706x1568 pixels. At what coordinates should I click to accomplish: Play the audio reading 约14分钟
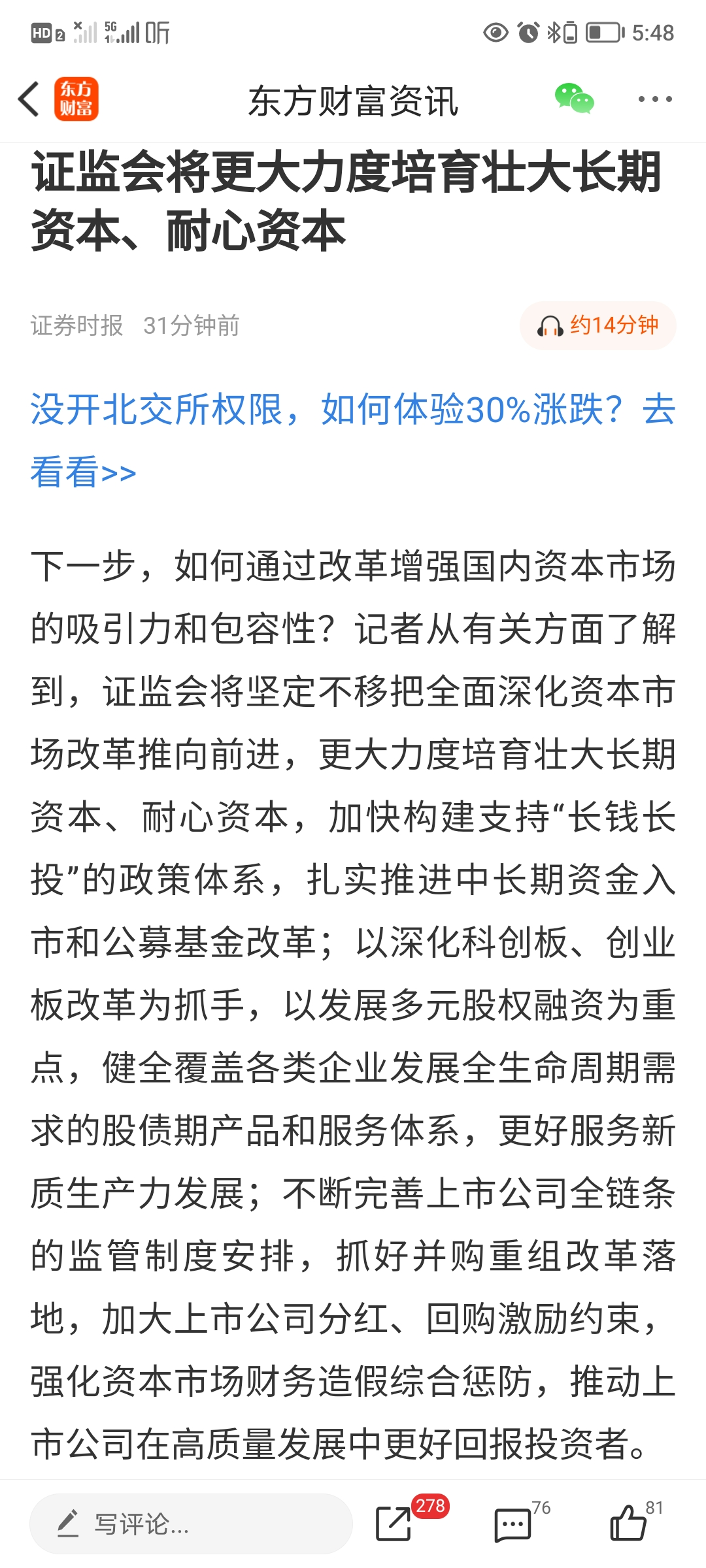(x=597, y=325)
